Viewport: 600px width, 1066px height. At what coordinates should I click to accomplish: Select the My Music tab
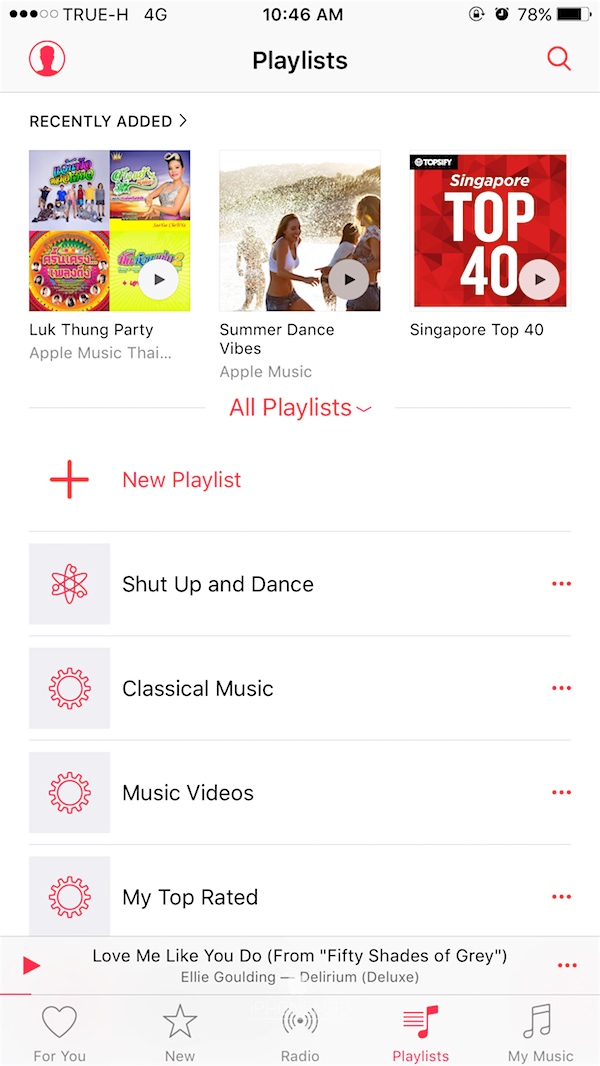point(540,1032)
